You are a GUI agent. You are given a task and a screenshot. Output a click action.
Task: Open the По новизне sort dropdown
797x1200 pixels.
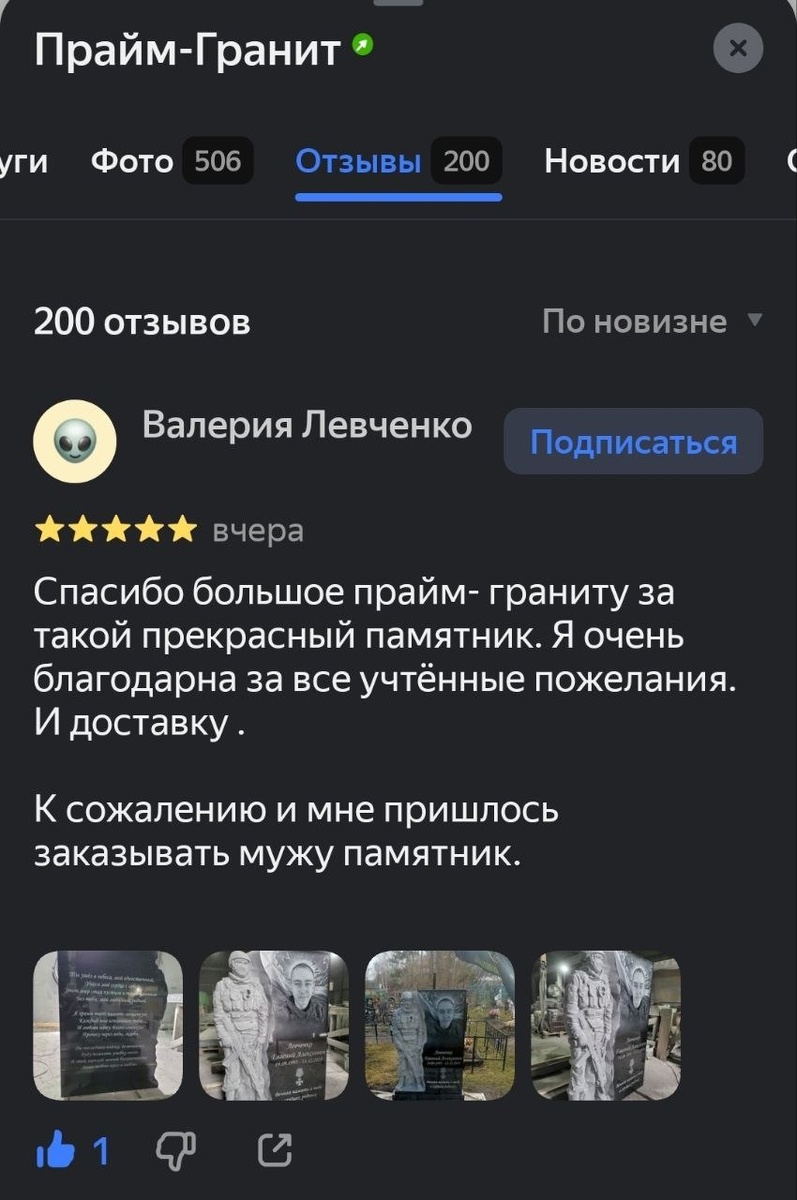pos(652,321)
